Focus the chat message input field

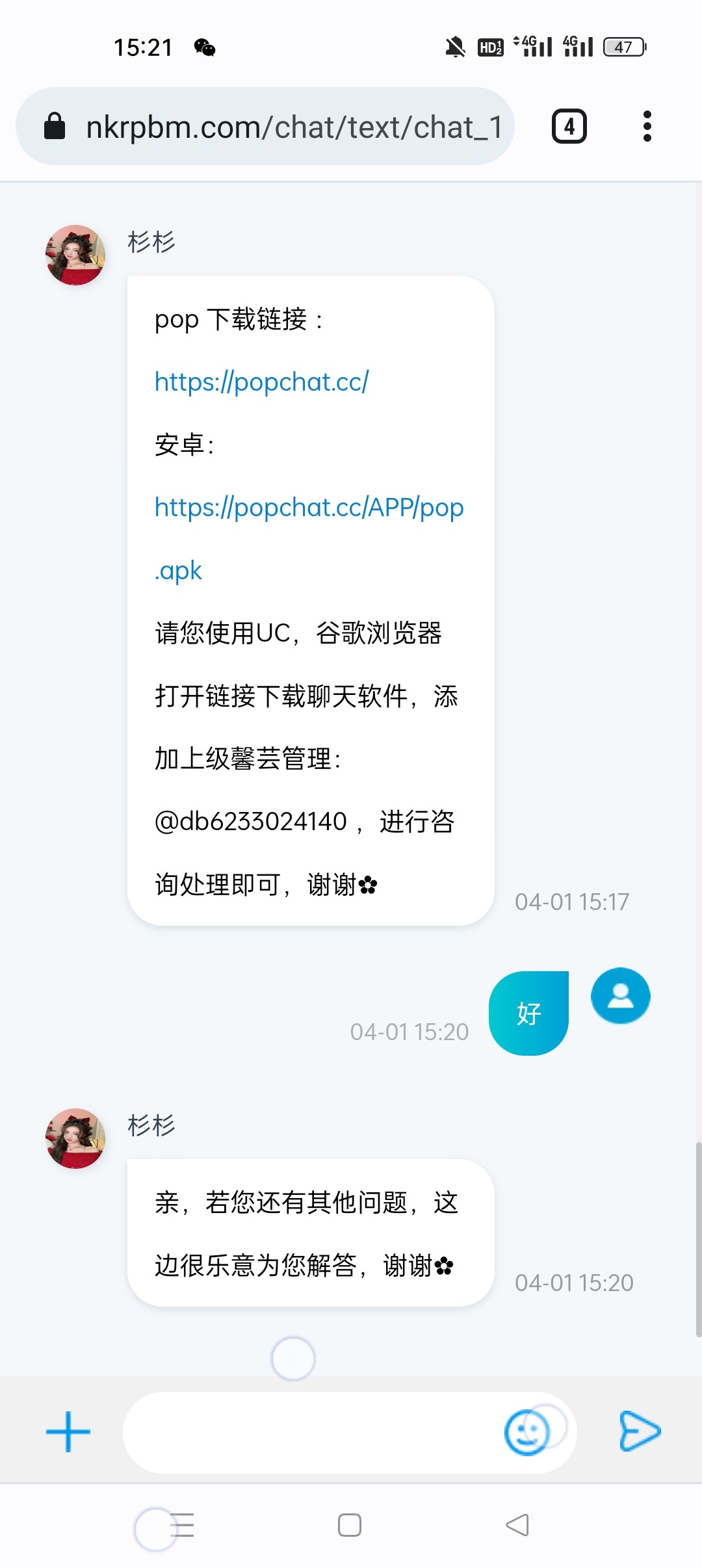pyautogui.click(x=312, y=1432)
